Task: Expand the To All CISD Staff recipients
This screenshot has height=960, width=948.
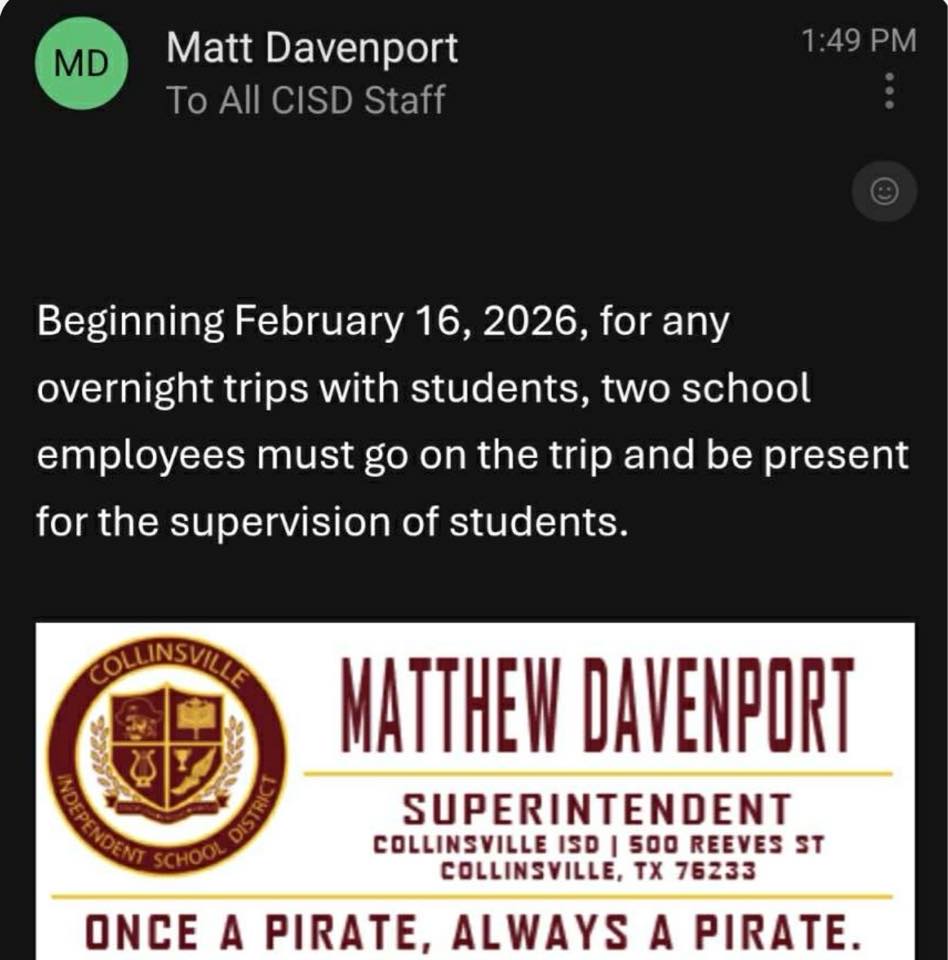Action: point(305,101)
